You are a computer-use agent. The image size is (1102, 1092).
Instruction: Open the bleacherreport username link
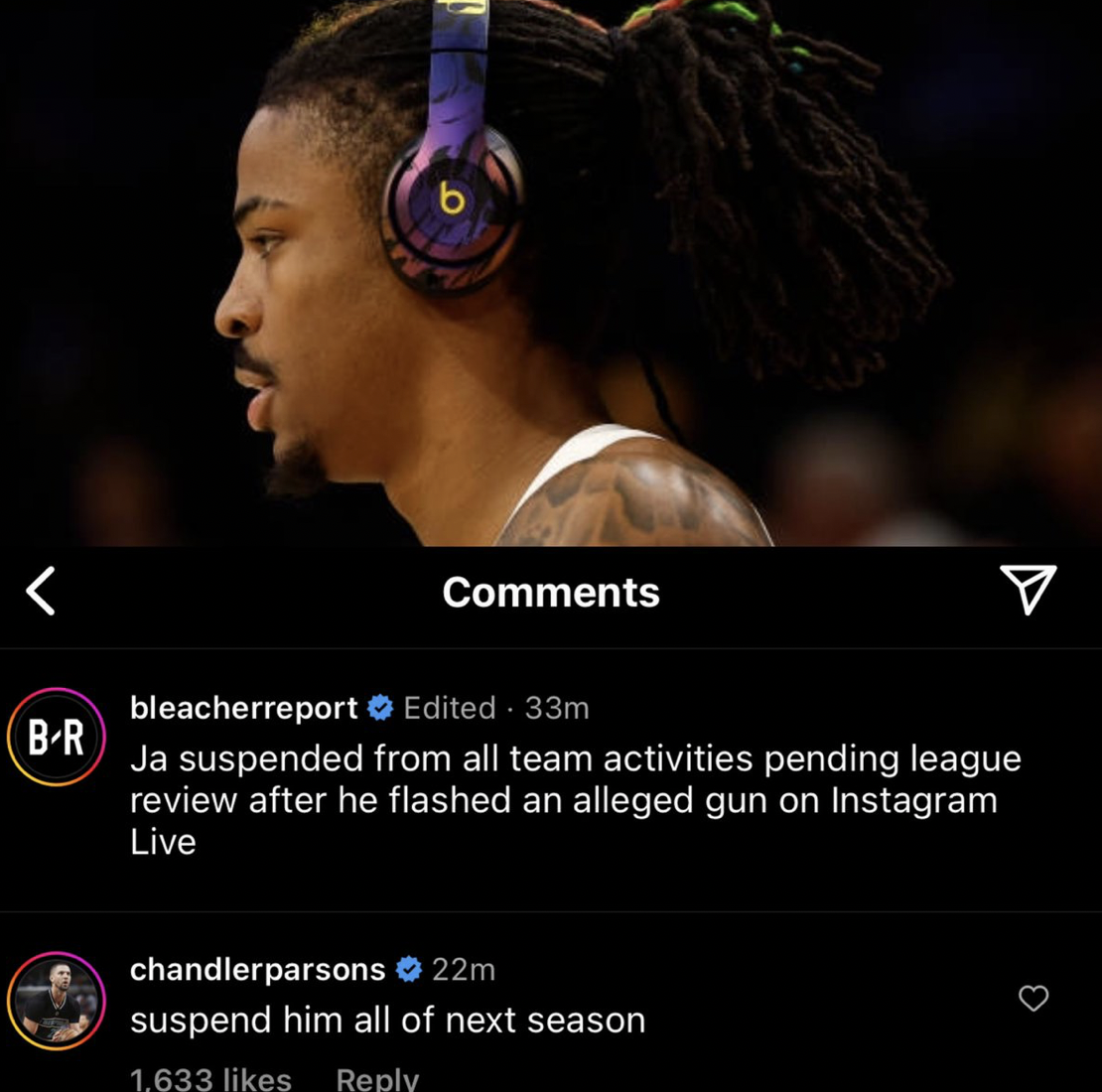[x=243, y=708]
